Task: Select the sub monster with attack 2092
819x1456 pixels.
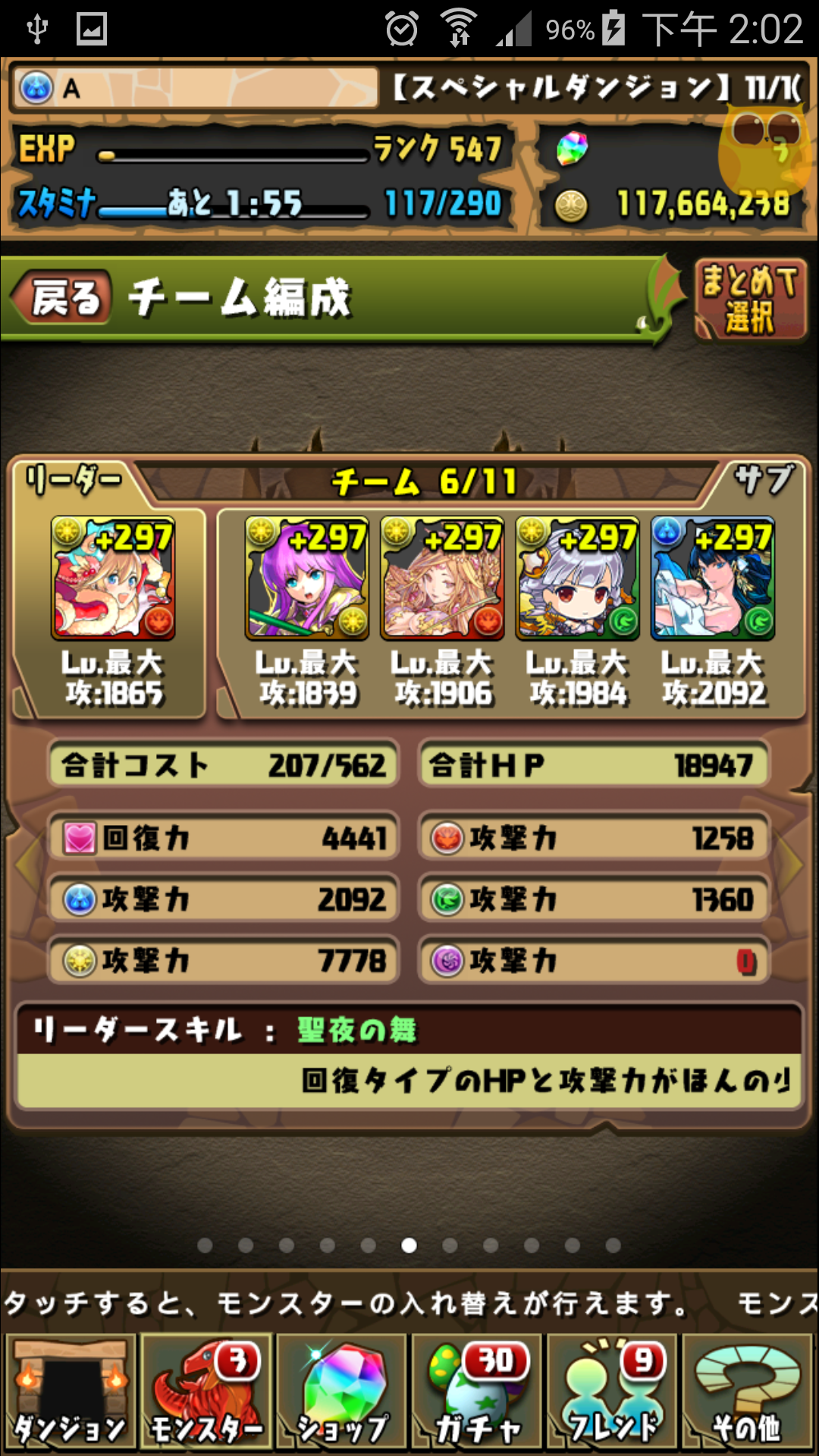Action: 713,578
